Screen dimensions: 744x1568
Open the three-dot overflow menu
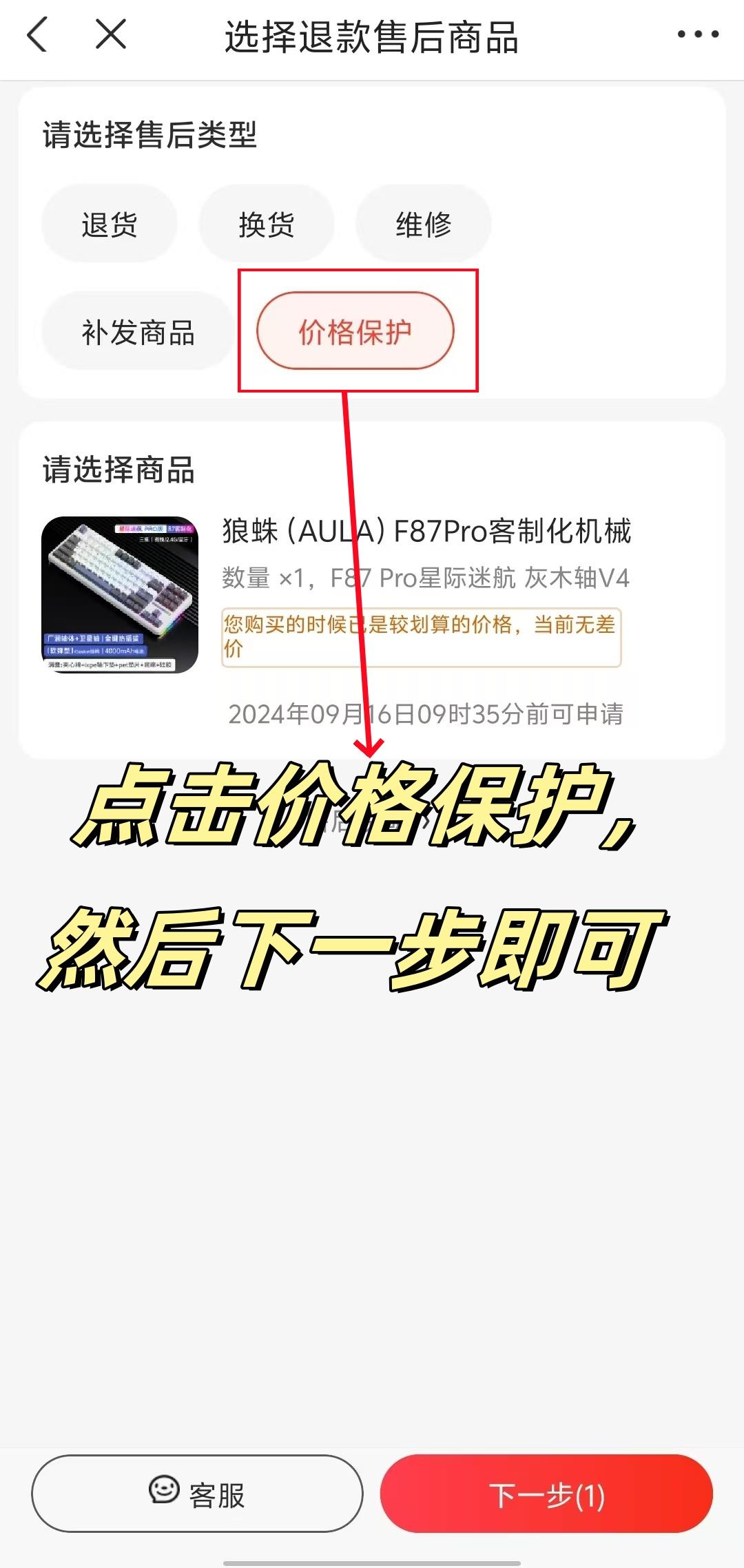click(697, 34)
